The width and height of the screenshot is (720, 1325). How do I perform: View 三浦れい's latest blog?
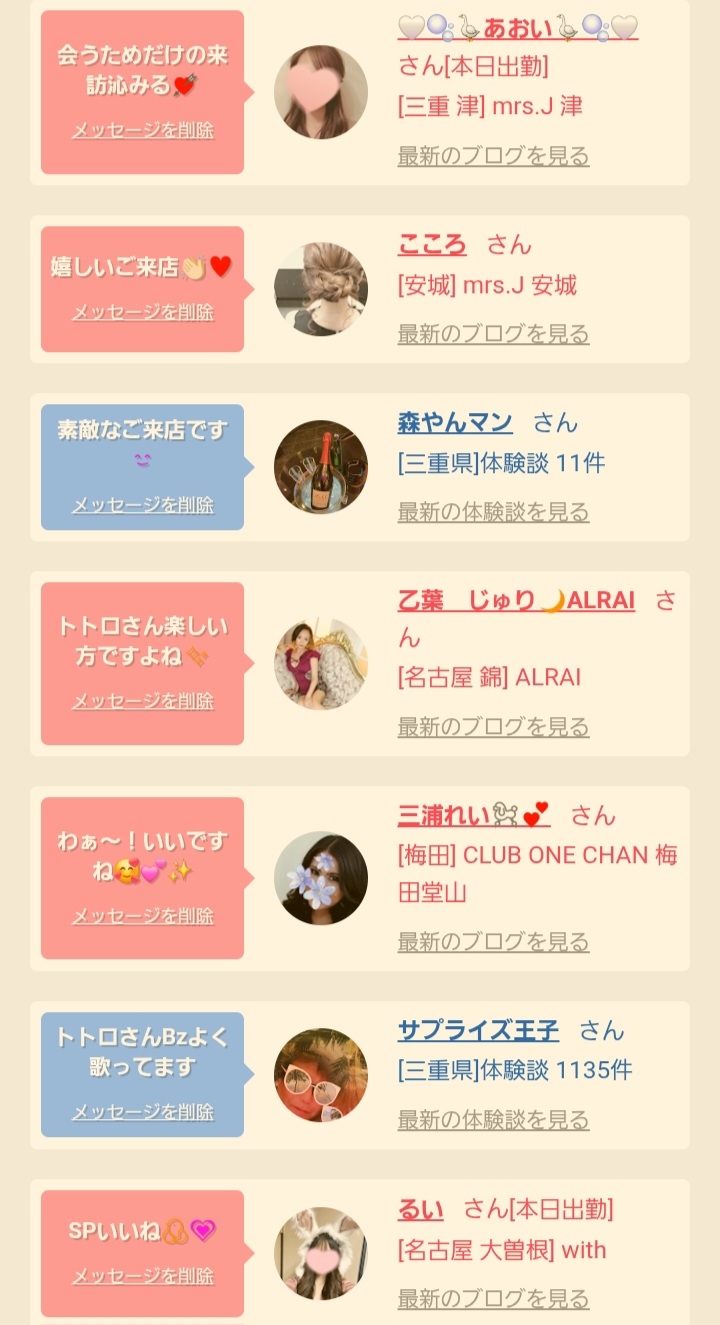click(x=493, y=941)
